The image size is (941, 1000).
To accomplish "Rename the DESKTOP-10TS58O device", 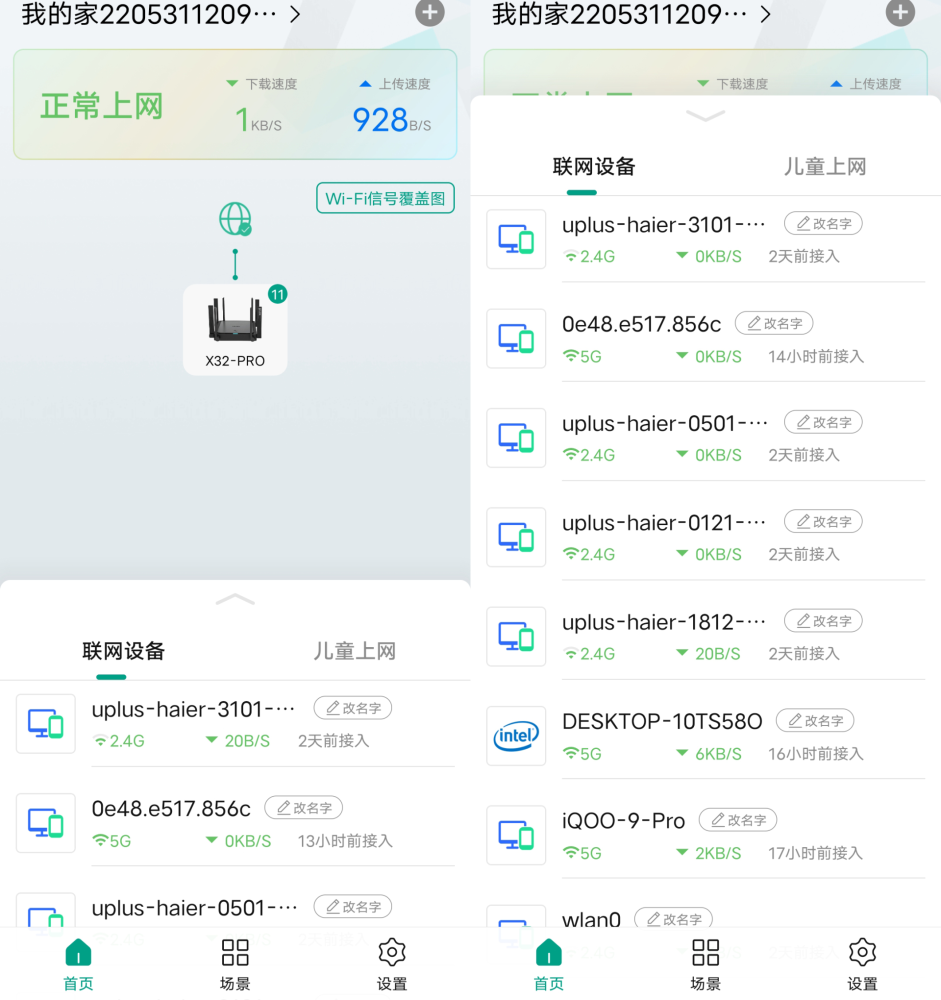I will 815,721.
